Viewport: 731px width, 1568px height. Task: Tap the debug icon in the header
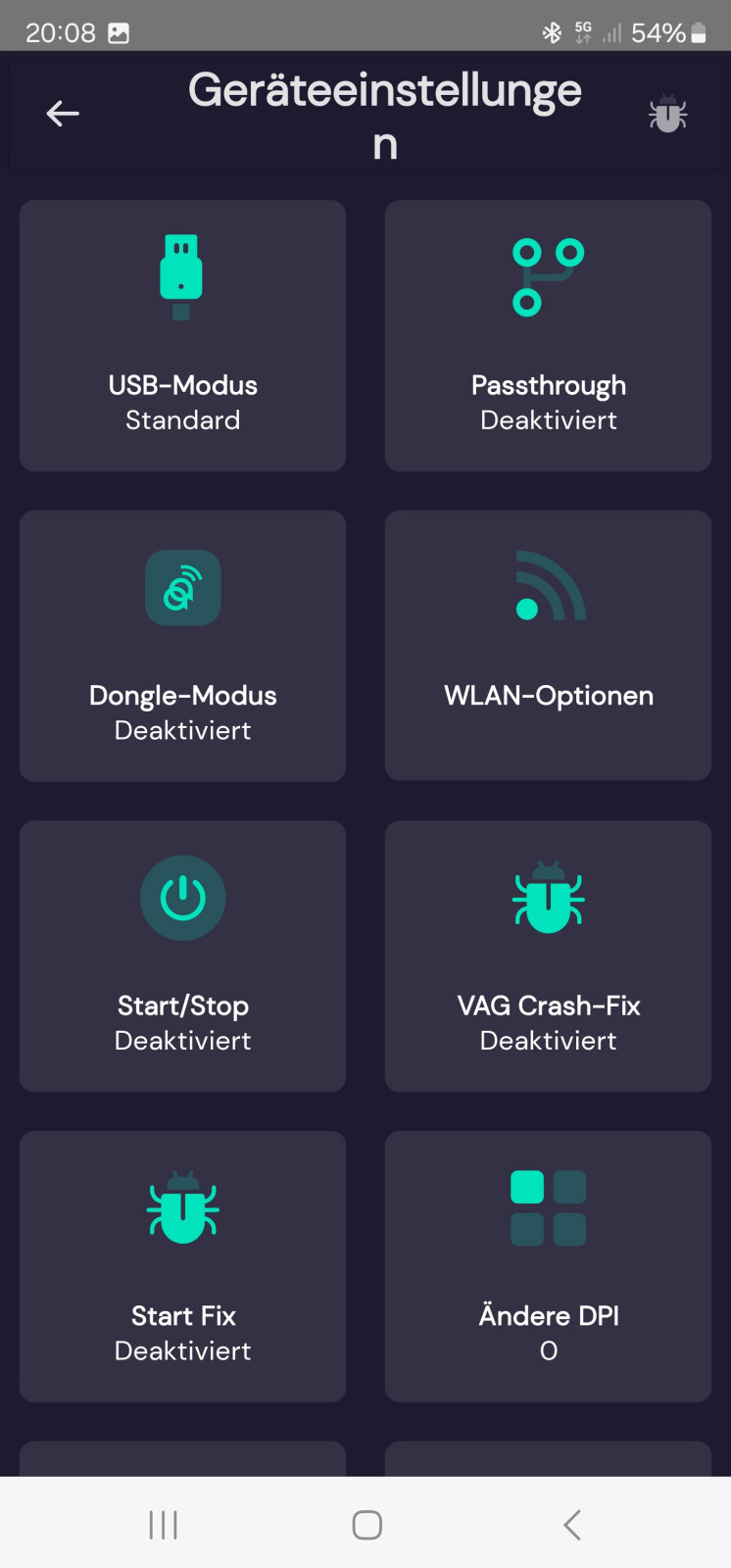(667, 114)
